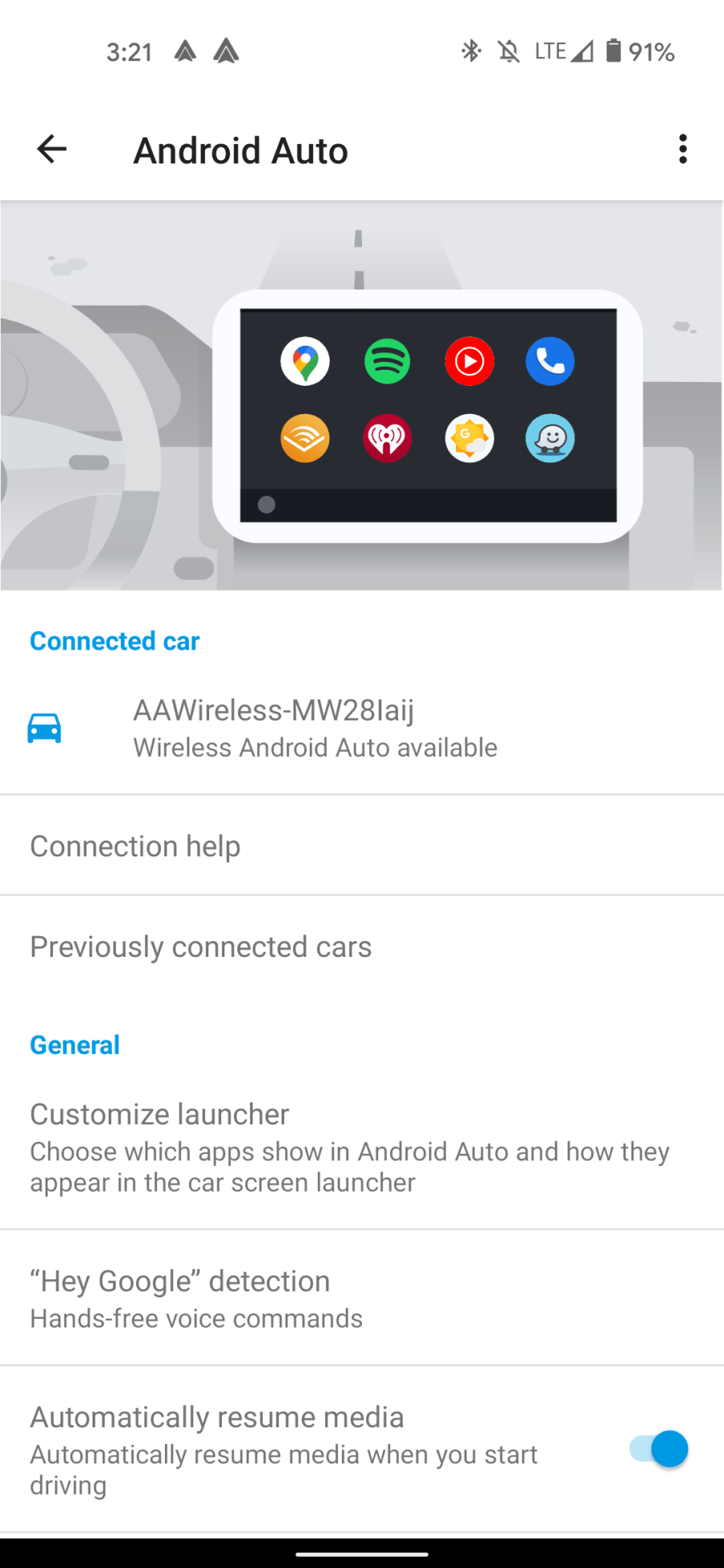Open YouTube Music from the car screen preview
The height and width of the screenshot is (1568, 724).
click(470, 362)
